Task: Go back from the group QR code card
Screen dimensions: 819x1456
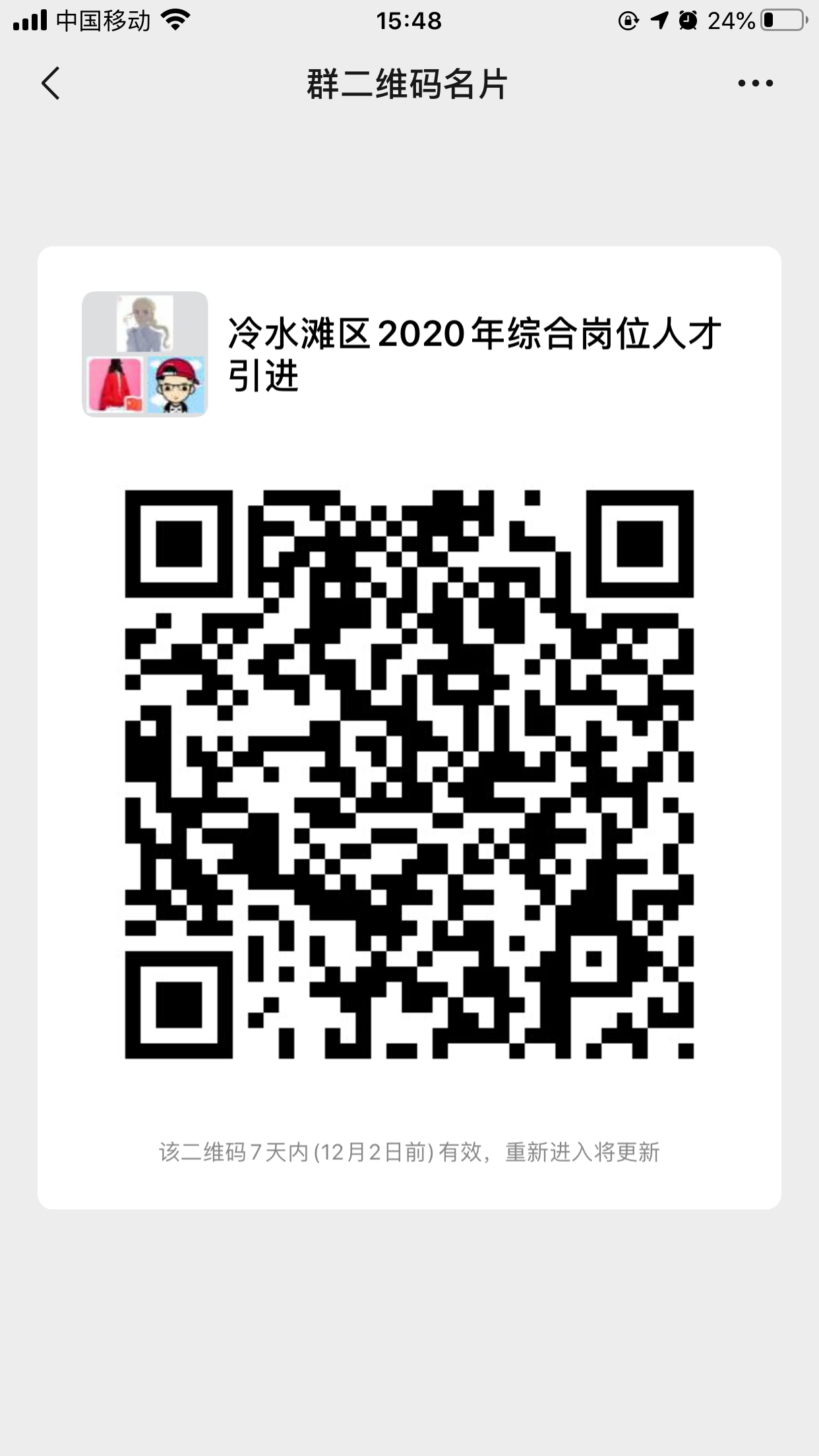Action: (x=51, y=83)
